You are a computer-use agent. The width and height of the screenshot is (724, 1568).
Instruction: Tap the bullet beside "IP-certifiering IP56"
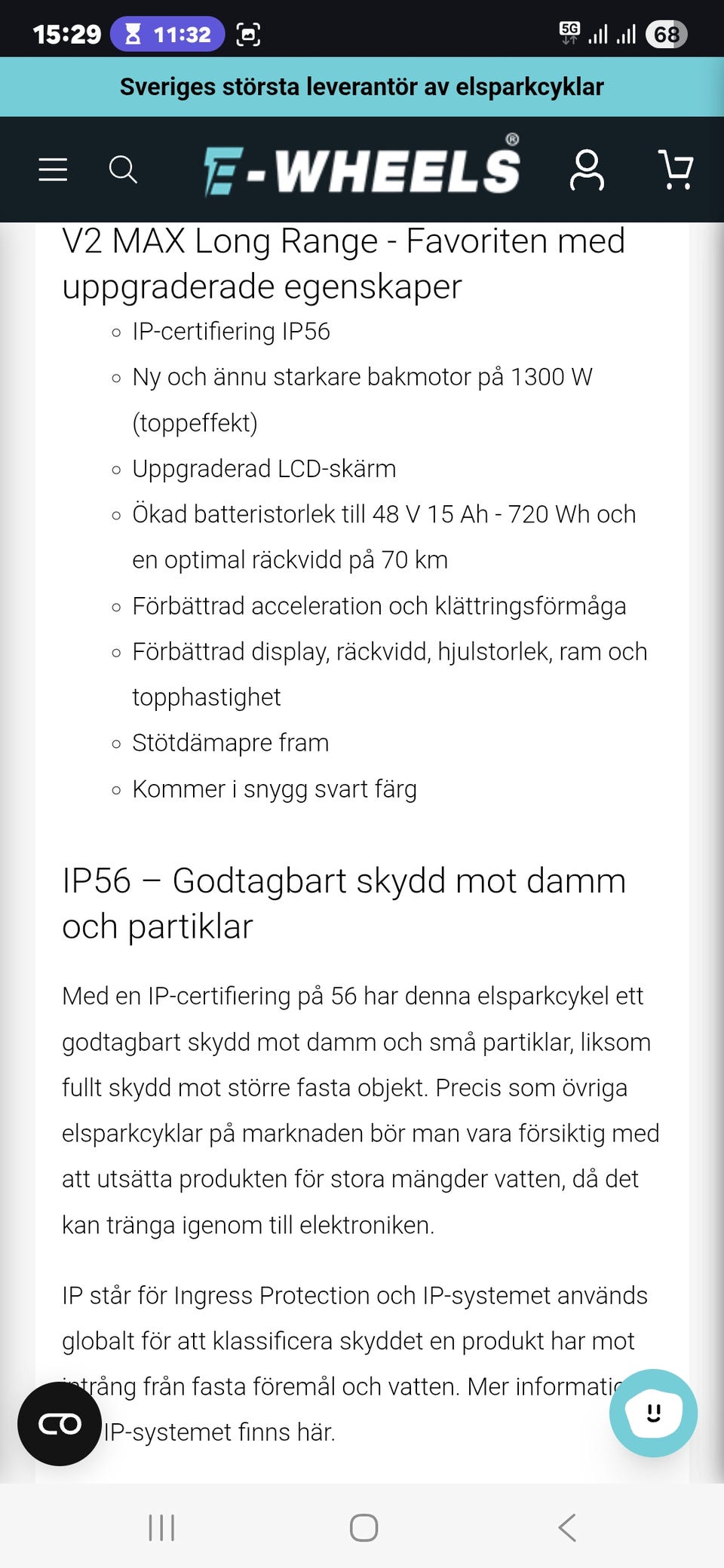(x=115, y=332)
